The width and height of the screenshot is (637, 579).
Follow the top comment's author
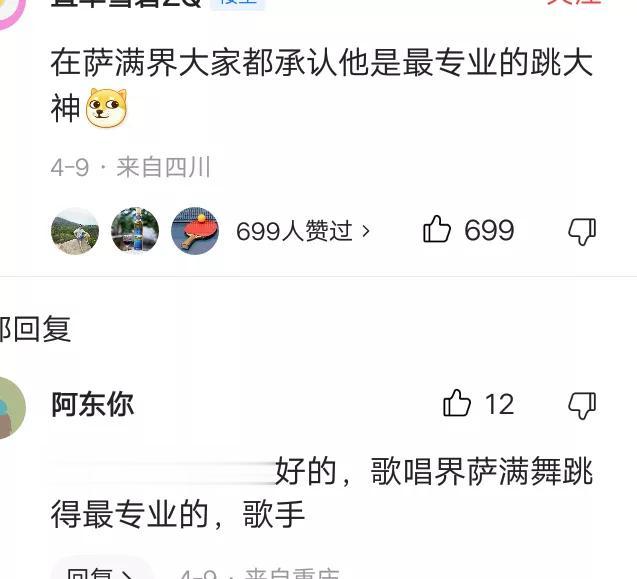point(575,3)
